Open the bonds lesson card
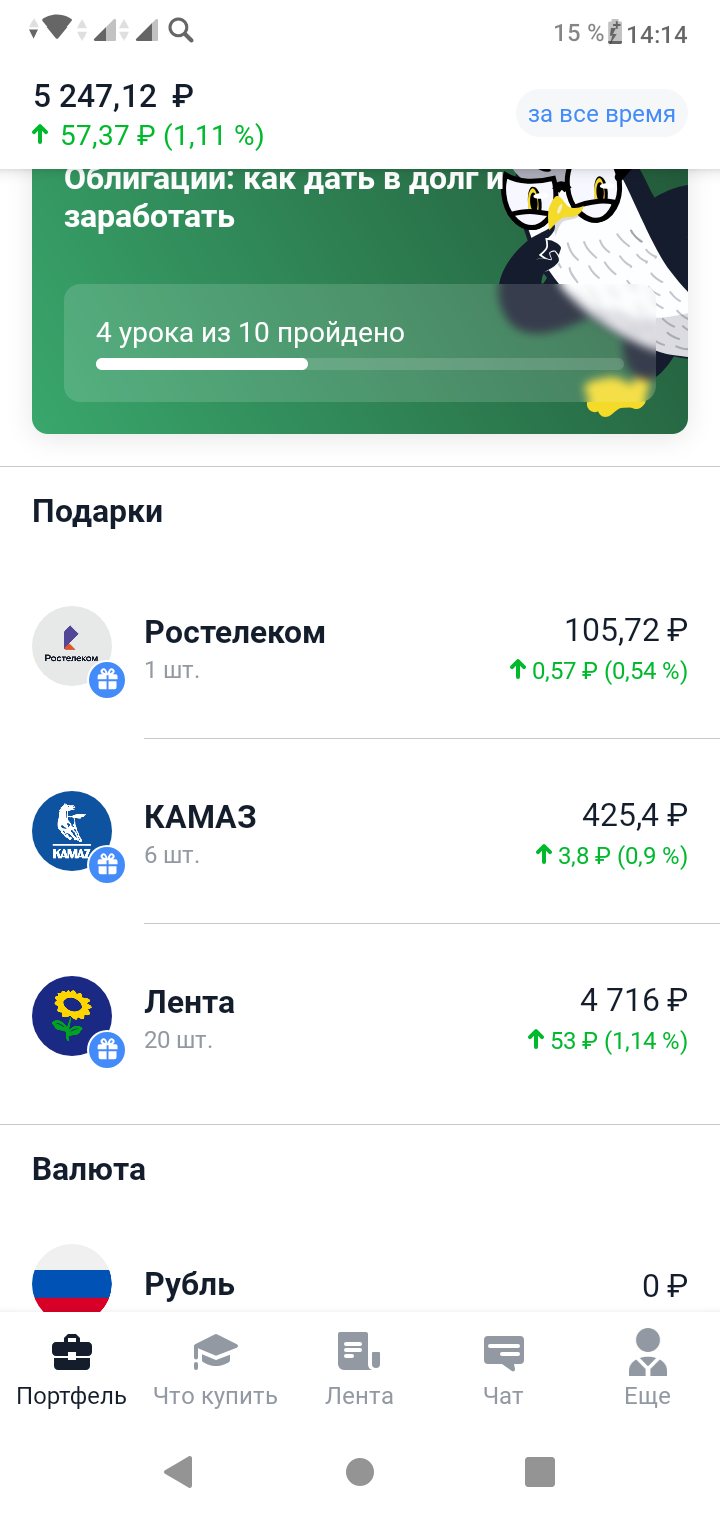The image size is (720, 1520). [360, 302]
